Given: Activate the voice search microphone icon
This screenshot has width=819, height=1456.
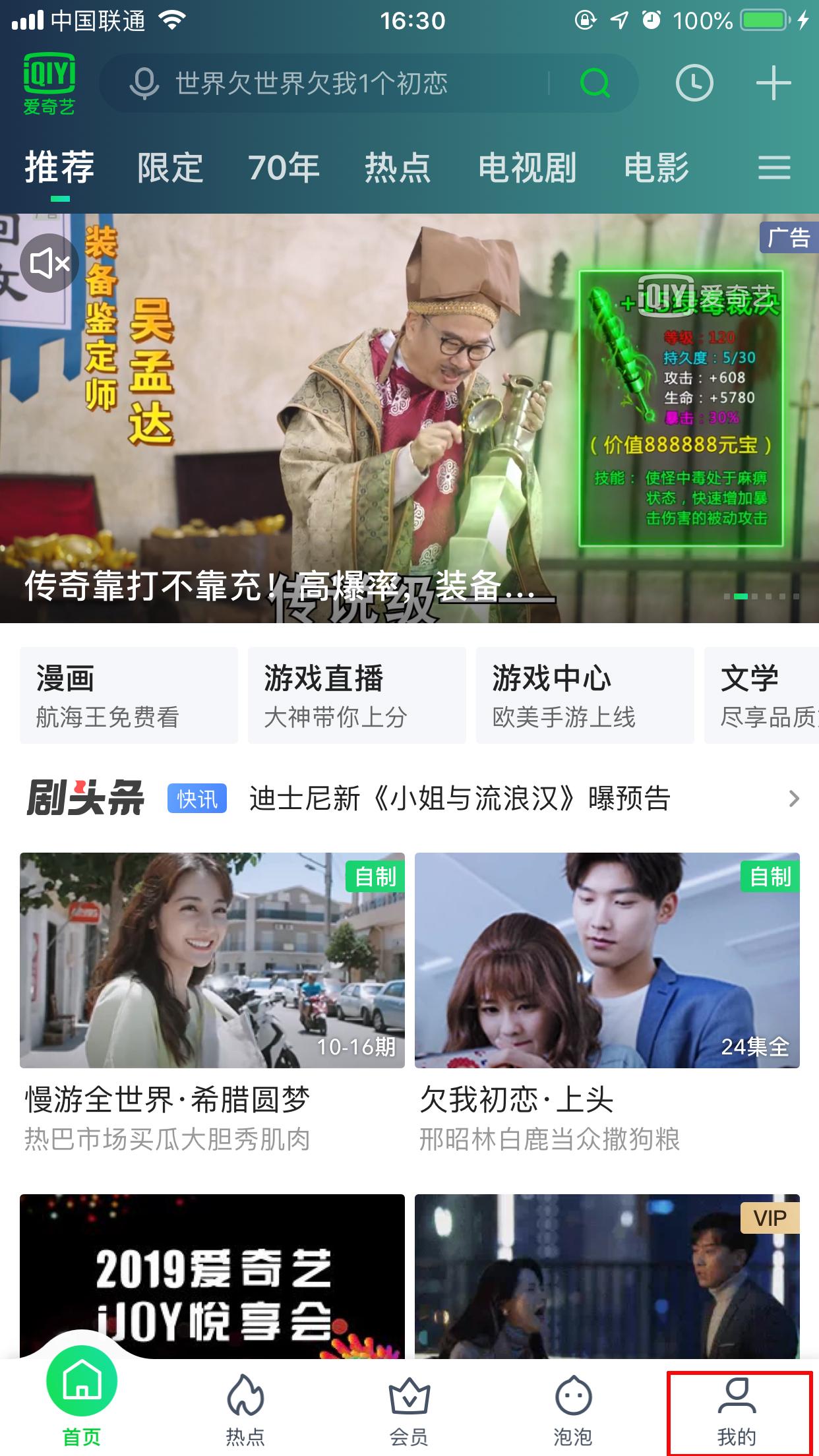Looking at the screenshot, I should pos(146,83).
